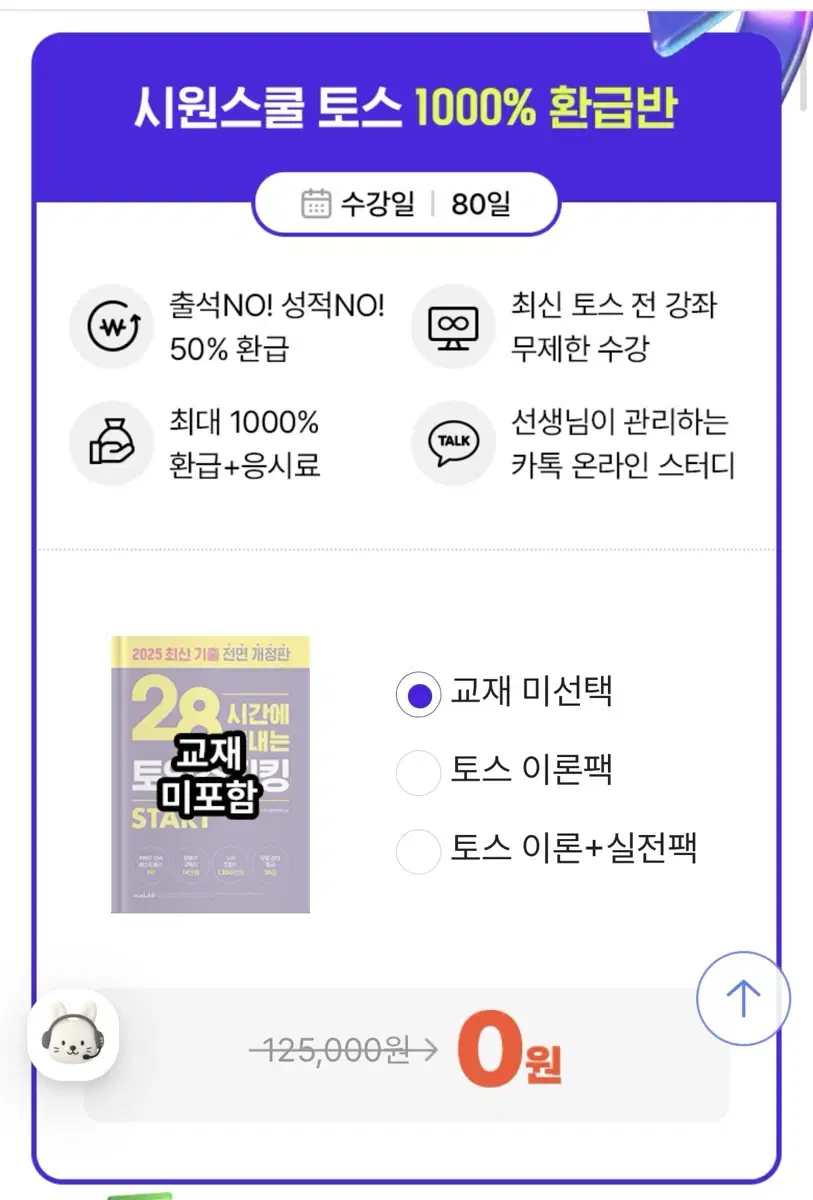Click the hand-with-money refund icon

111,443
